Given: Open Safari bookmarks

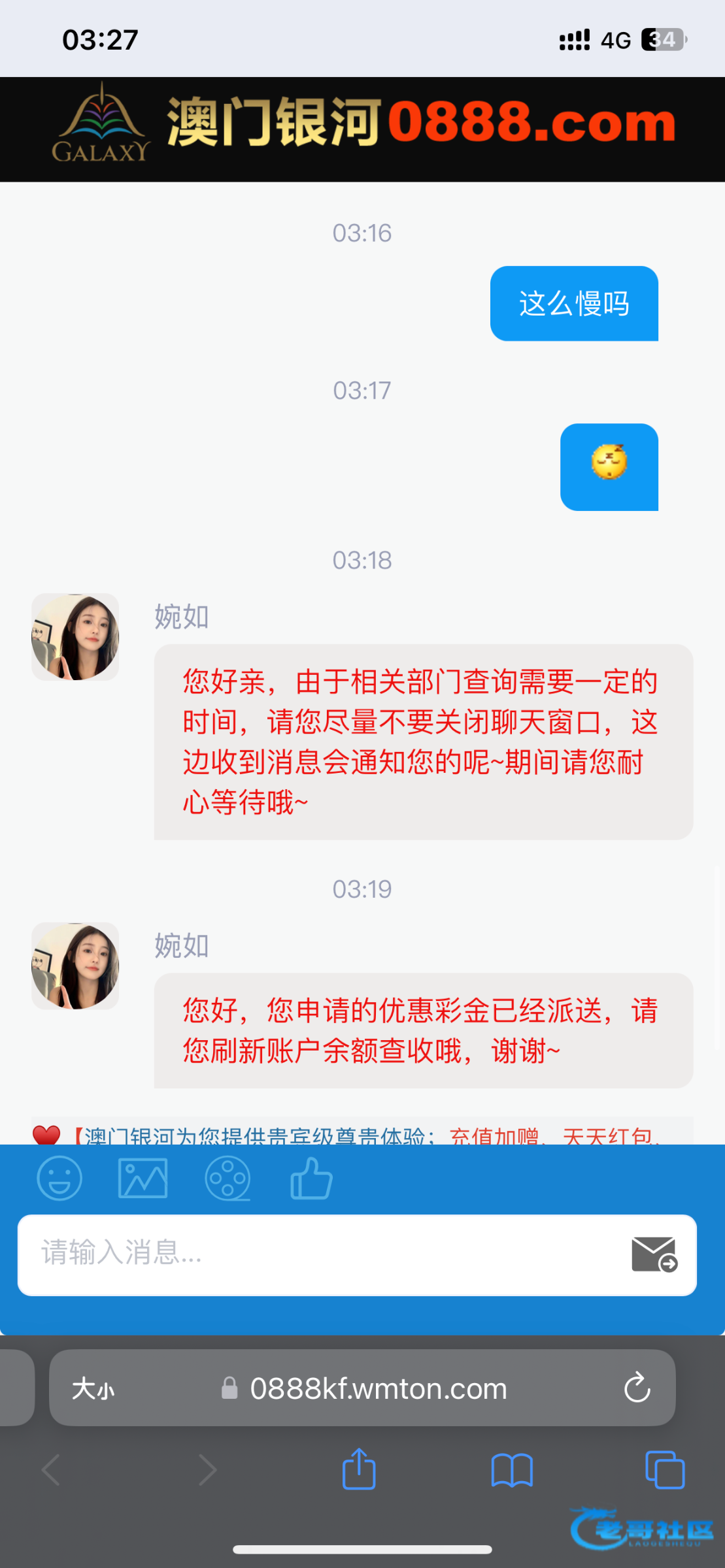Looking at the screenshot, I should tap(512, 1470).
